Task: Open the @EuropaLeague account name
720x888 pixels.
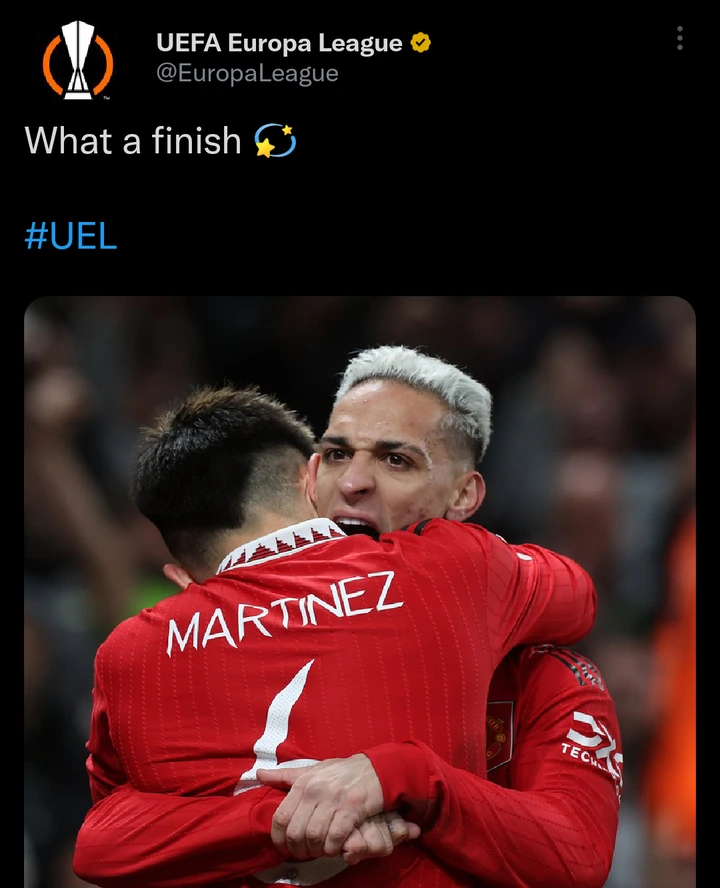Action: [x=247, y=74]
